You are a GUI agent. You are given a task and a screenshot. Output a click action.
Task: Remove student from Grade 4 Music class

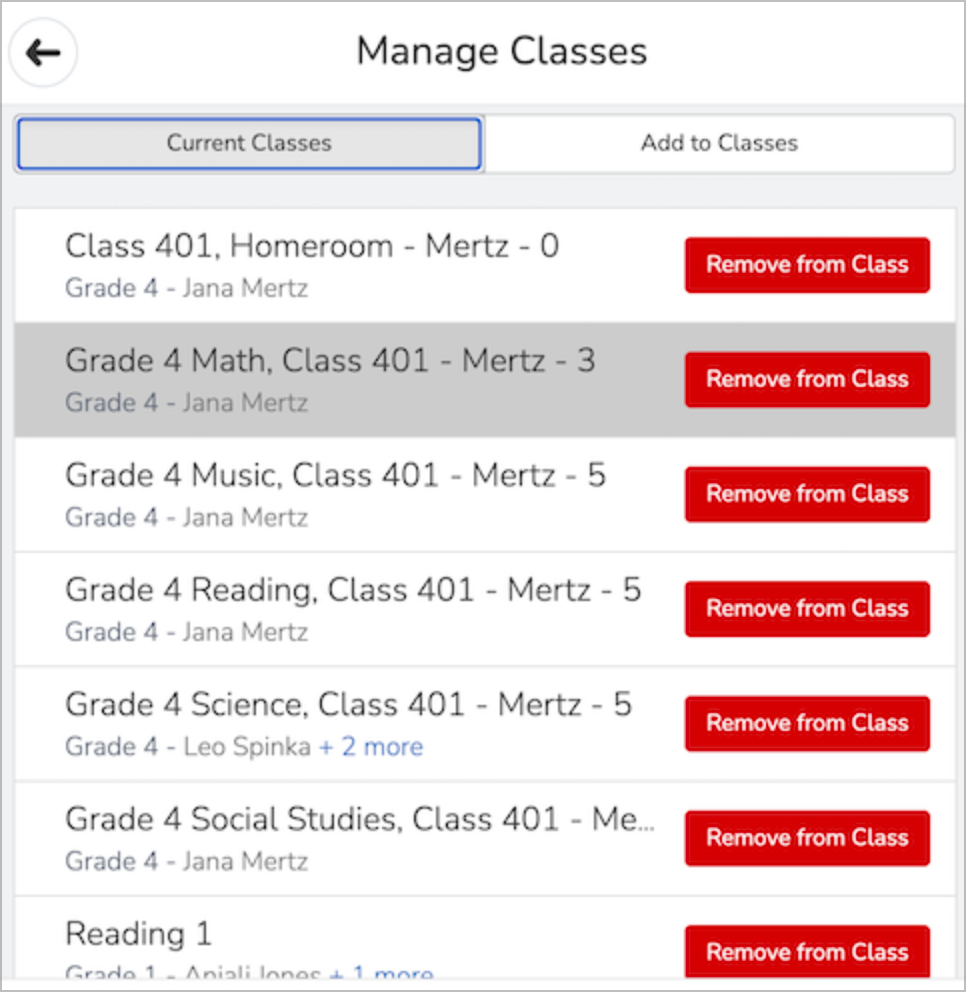coord(806,494)
